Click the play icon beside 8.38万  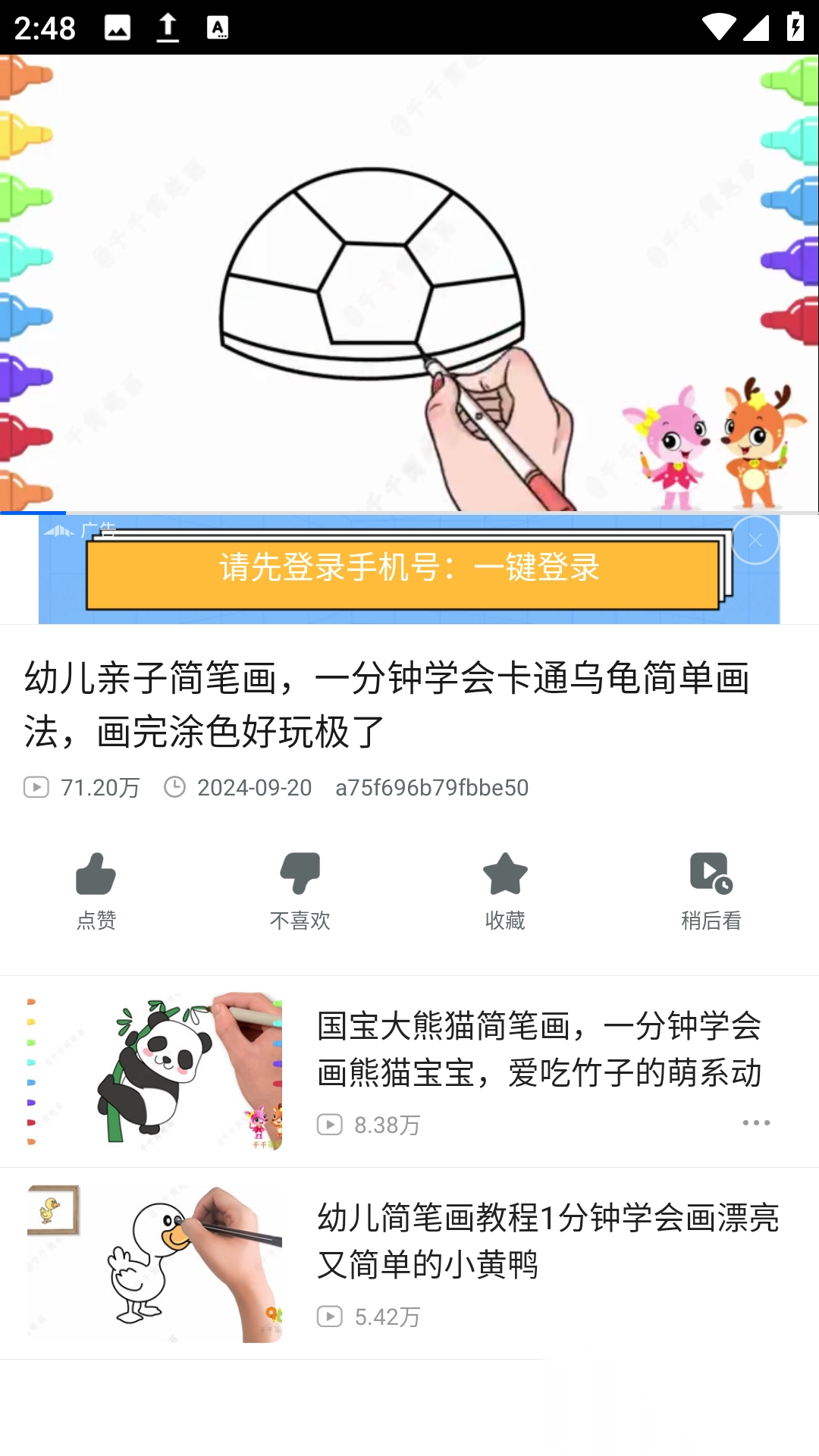(x=330, y=1125)
